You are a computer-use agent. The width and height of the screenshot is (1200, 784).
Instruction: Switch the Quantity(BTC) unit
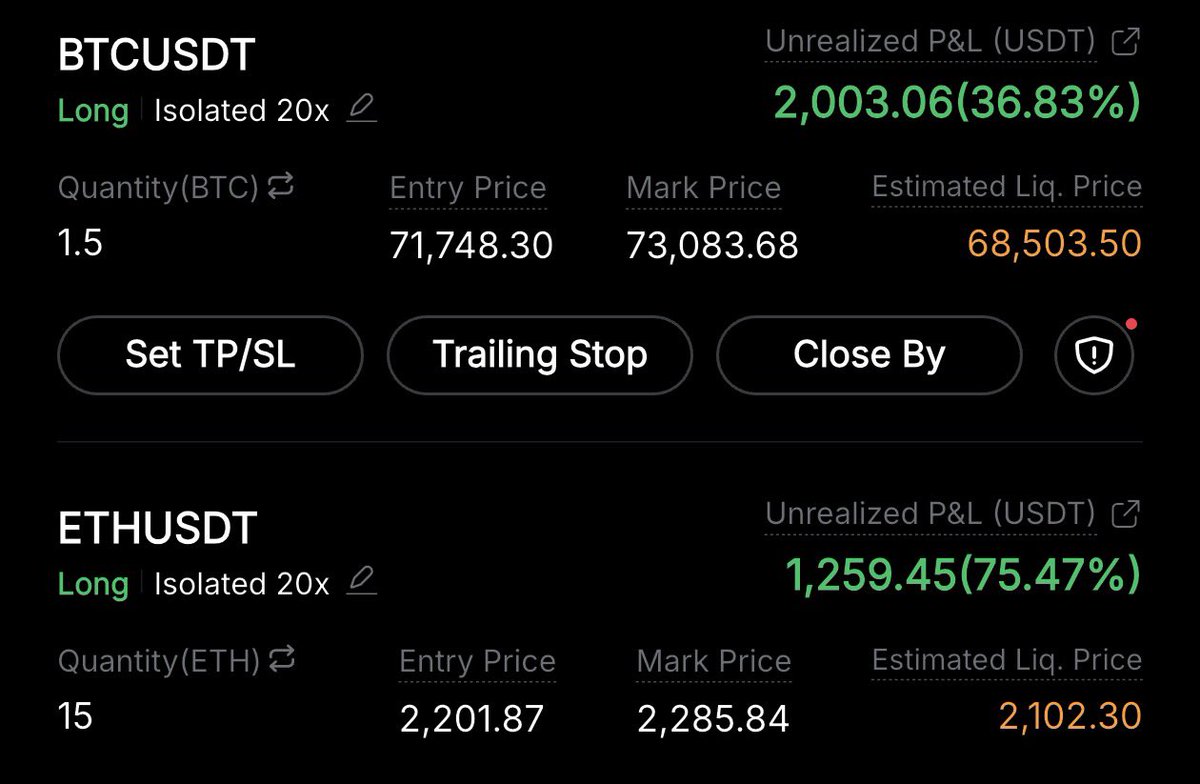click(281, 186)
